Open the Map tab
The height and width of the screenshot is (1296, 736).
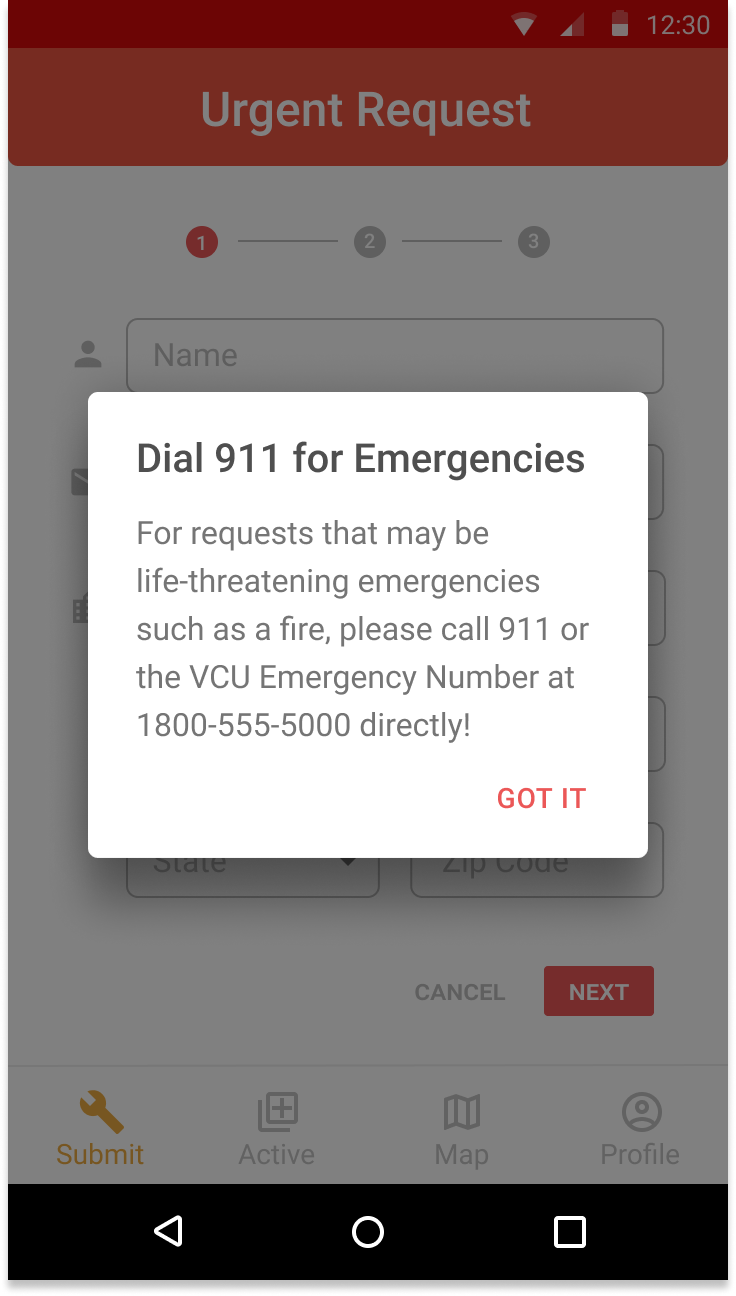tap(461, 1128)
